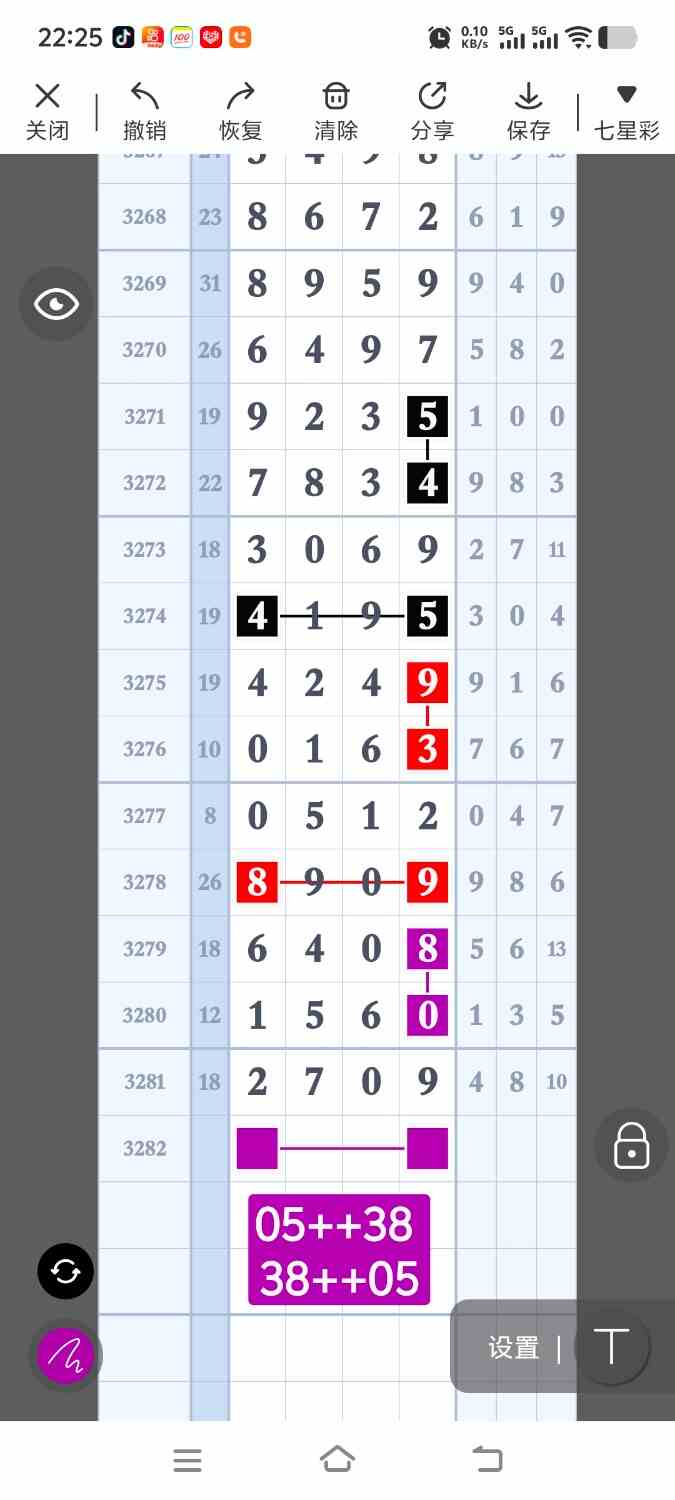675x1500 pixels.
Task: Go to the system home screen
Action: 337,1460
